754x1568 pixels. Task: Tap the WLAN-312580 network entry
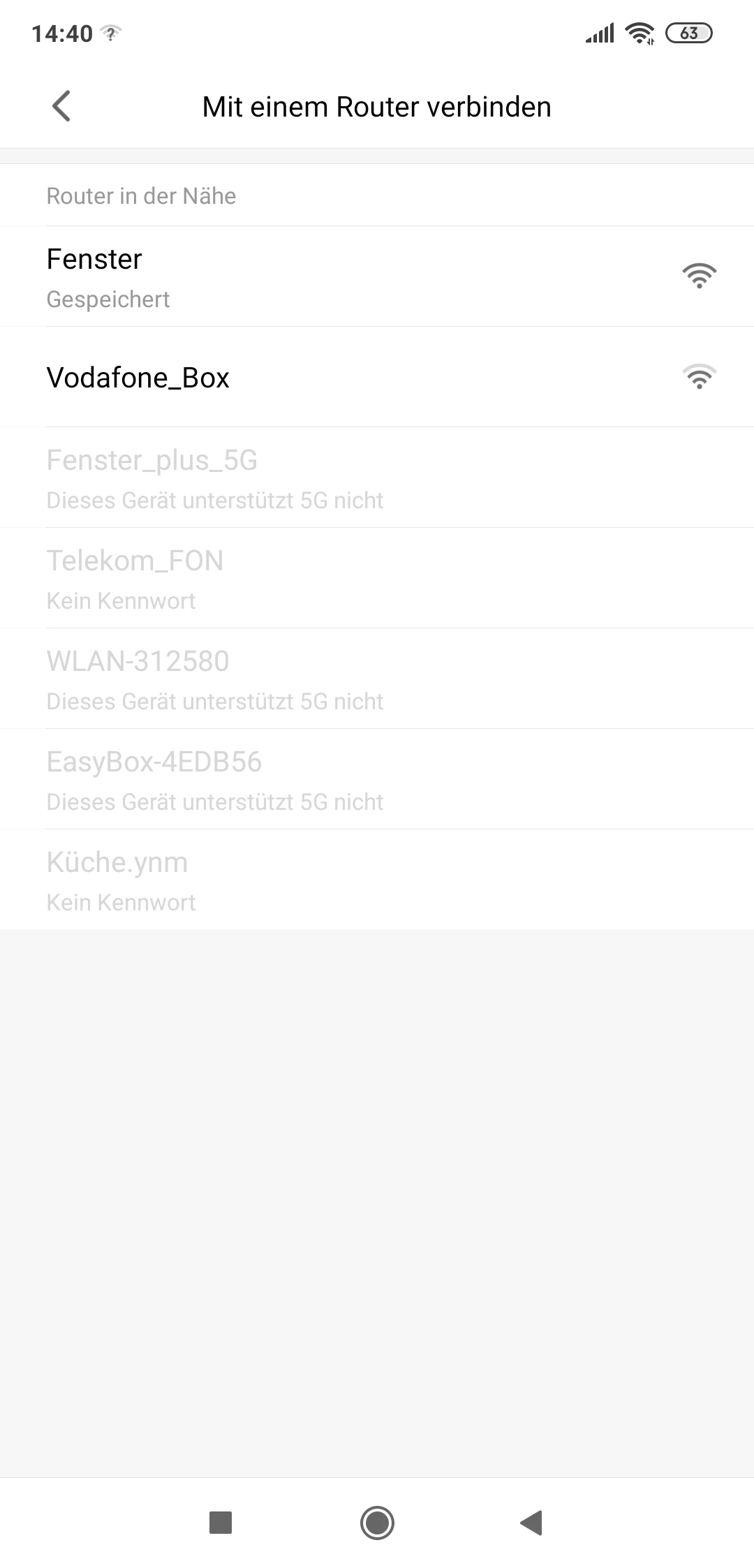point(377,679)
